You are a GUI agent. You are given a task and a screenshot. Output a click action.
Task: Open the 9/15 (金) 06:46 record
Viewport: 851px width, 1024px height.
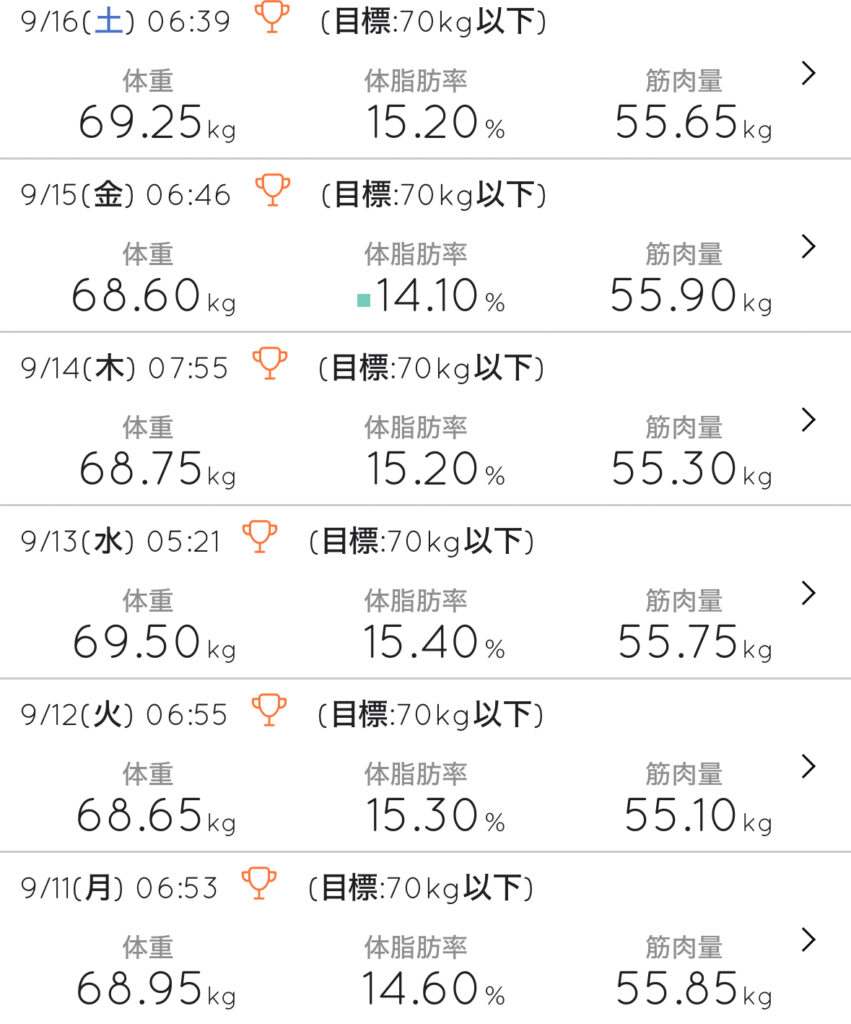click(810, 247)
